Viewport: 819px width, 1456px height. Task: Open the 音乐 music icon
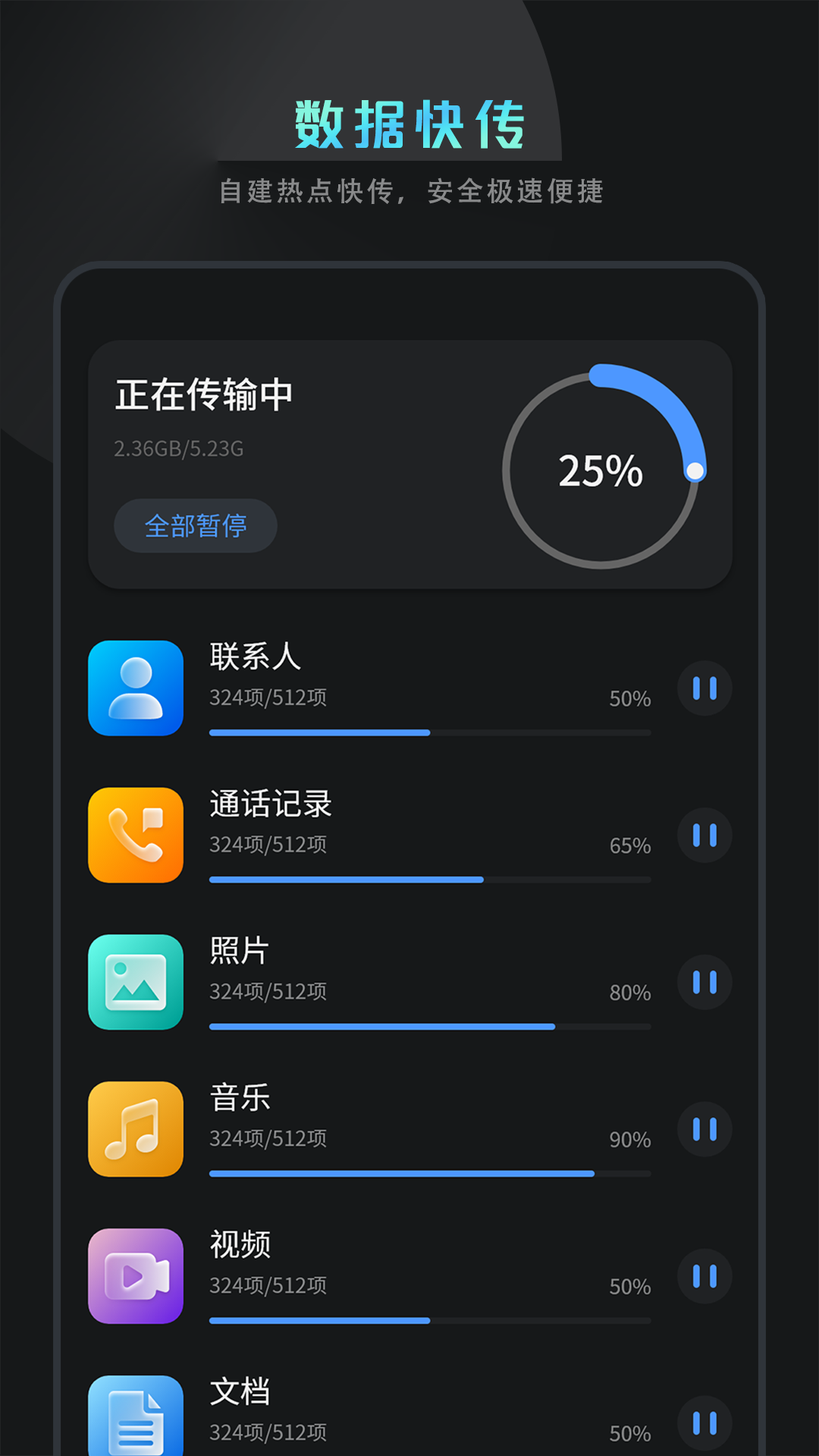coord(135,1130)
